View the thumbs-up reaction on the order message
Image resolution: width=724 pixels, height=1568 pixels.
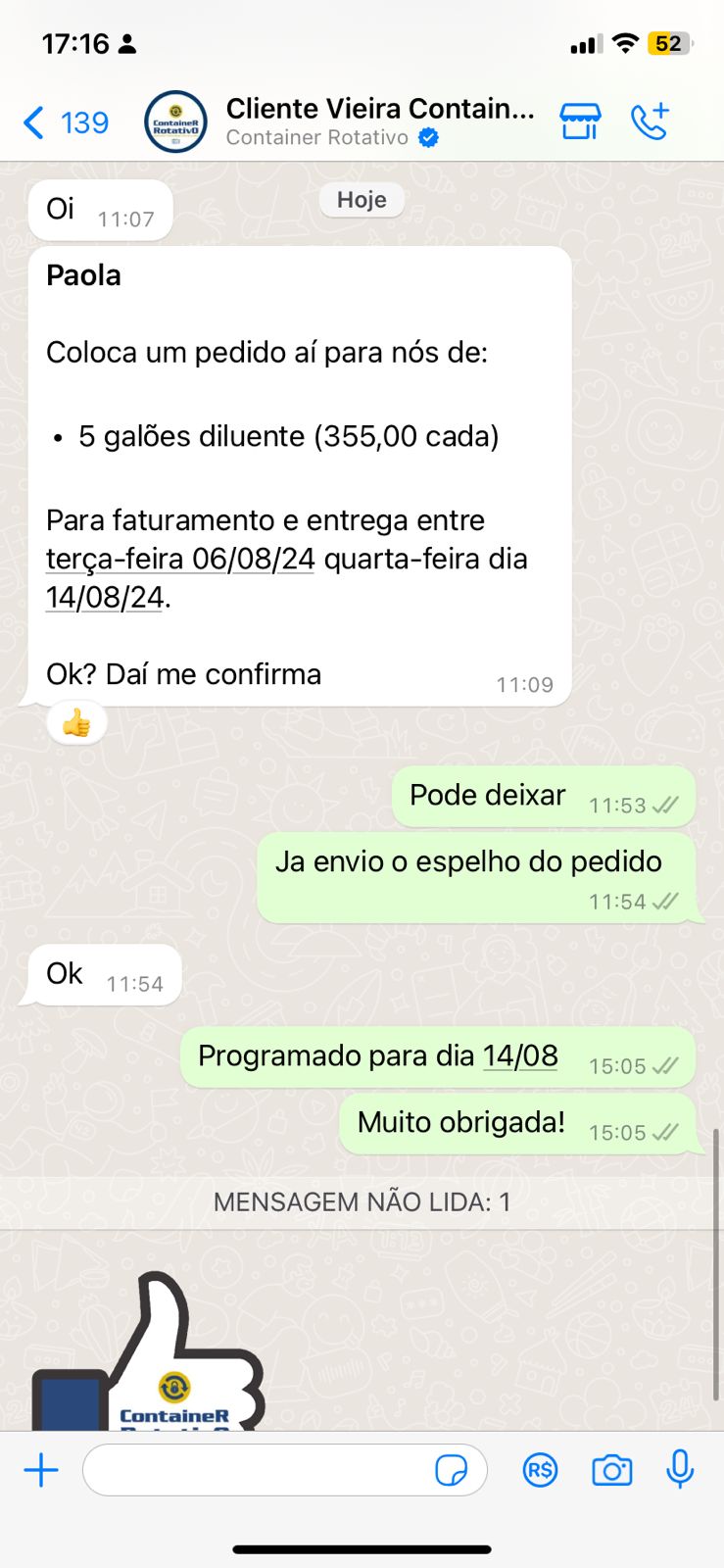click(x=76, y=724)
